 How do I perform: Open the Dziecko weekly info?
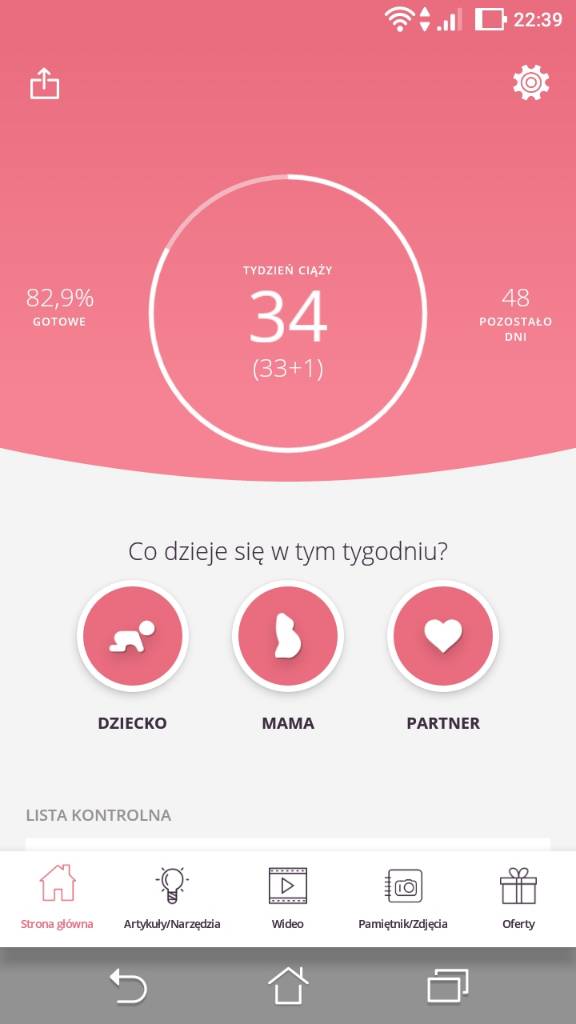tap(133, 635)
